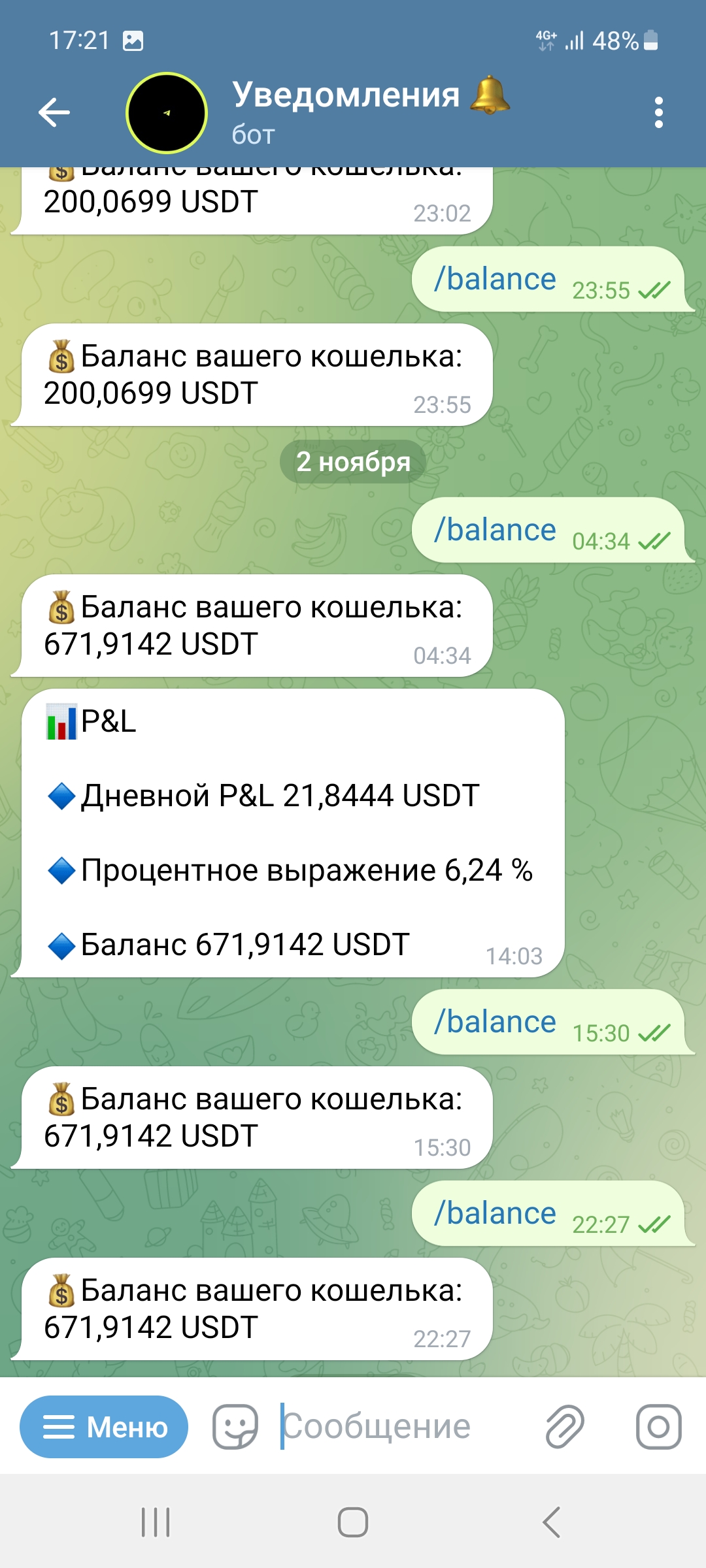Tap the system home button
This screenshot has width=706, height=1568.
tap(353, 1522)
